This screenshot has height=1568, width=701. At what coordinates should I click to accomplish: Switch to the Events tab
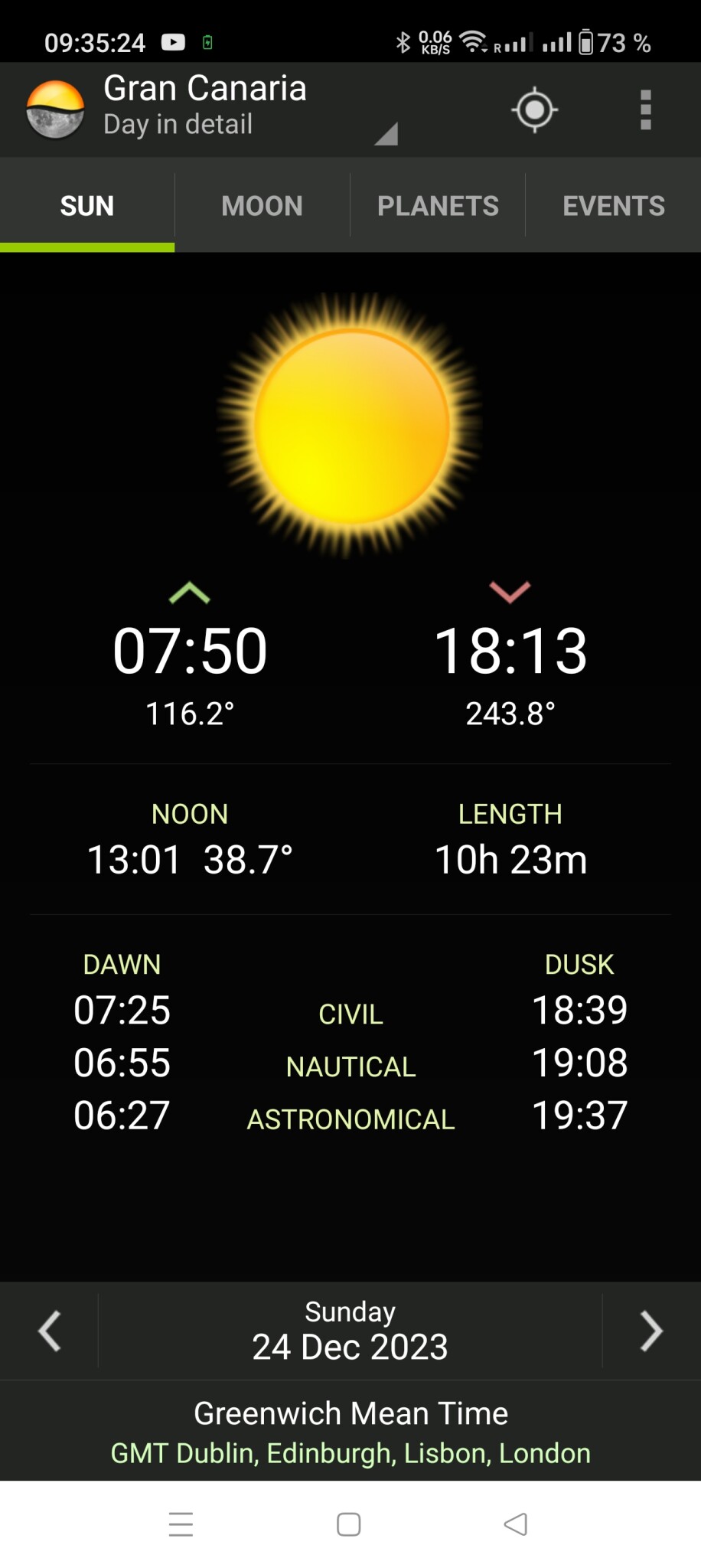point(613,206)
